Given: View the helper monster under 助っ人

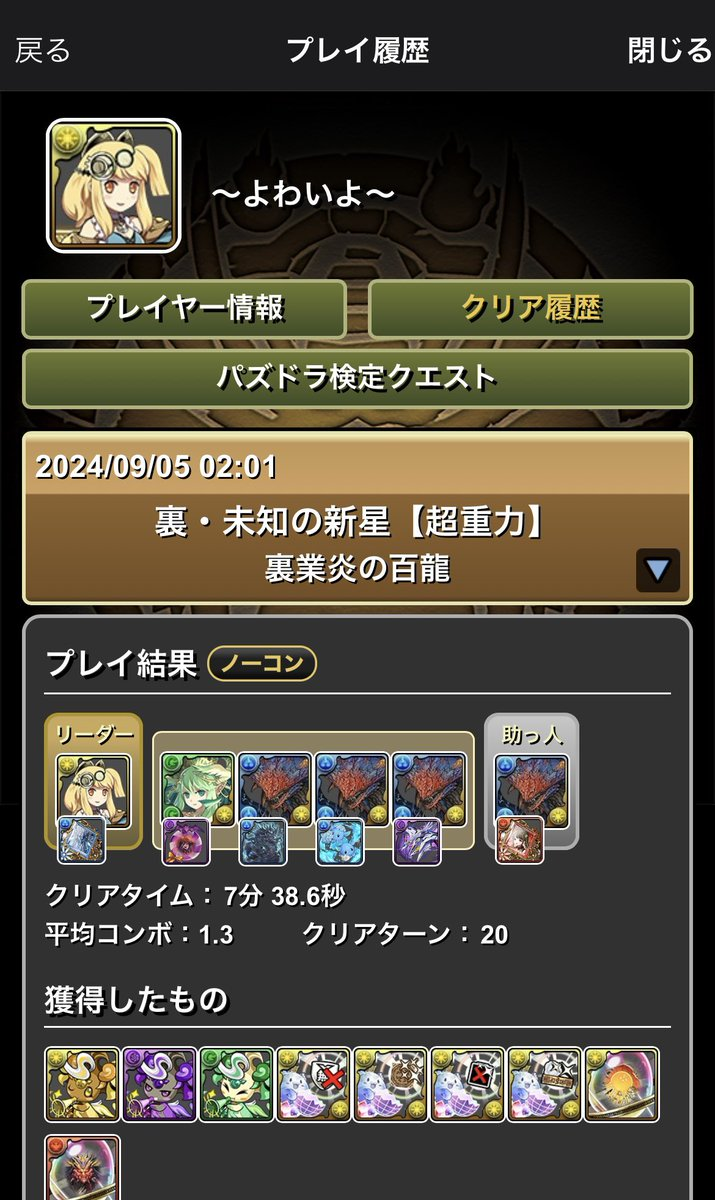Looking at the screenshot, I should [531, 787].
